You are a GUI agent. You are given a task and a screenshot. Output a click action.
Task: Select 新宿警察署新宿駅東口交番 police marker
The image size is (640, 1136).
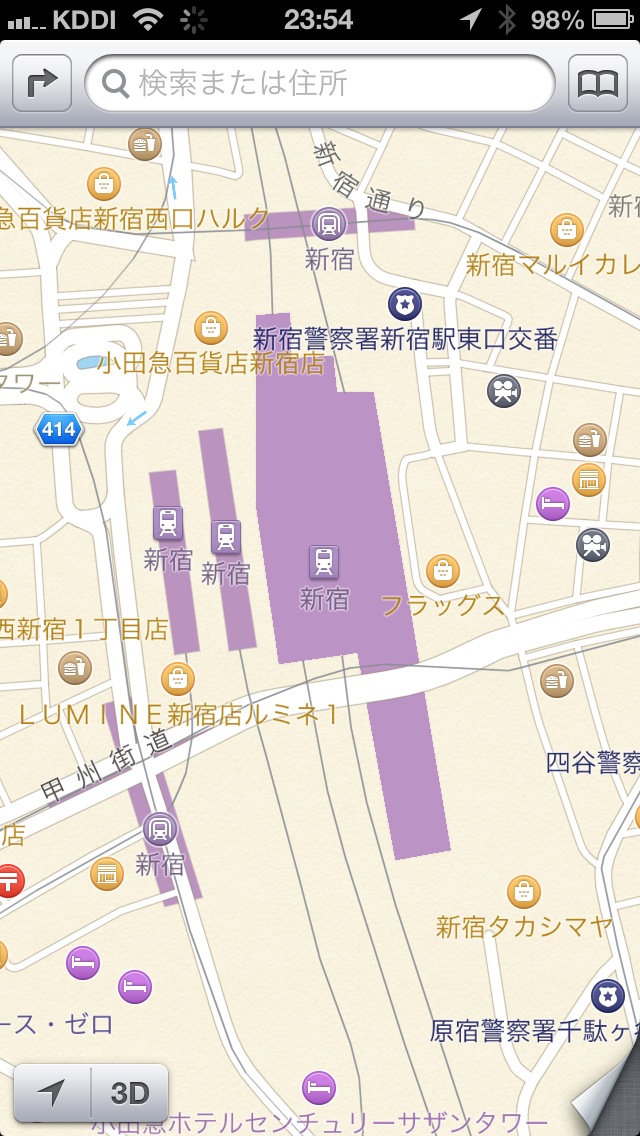(x=405, y=303)
